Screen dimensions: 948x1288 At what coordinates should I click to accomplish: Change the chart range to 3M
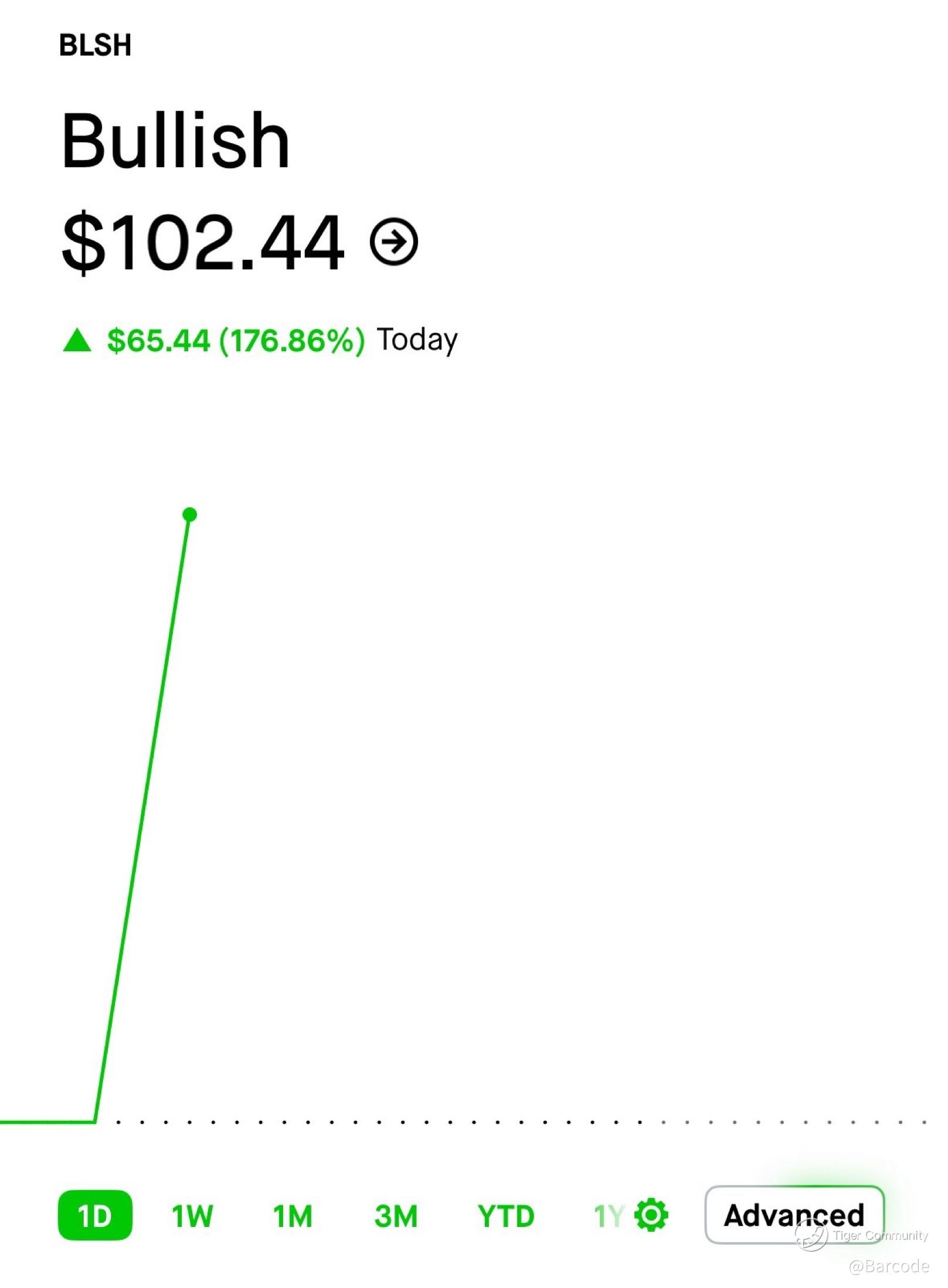tap(396, 1216)
